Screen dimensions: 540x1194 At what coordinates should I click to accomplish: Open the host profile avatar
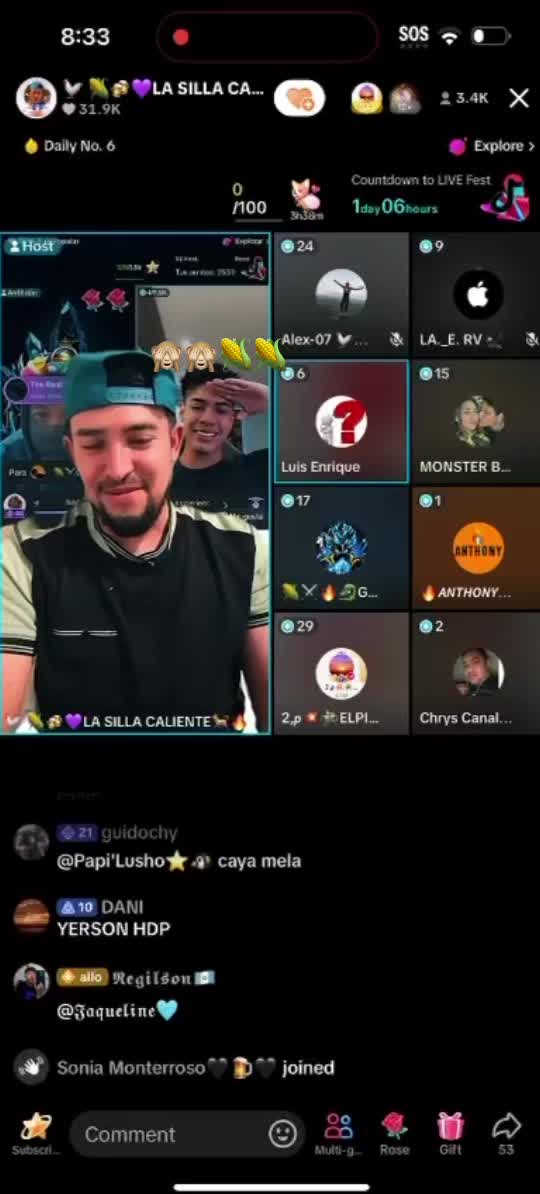coord(36,98)
